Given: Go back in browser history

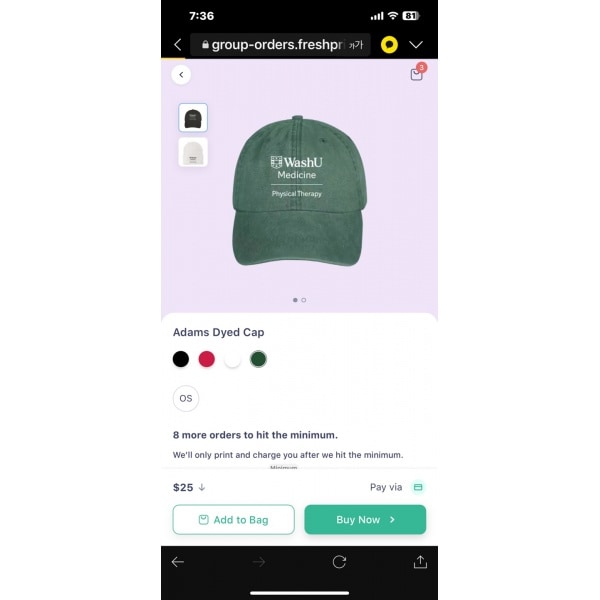Looking at the screenshot, I should click(178, 562).
